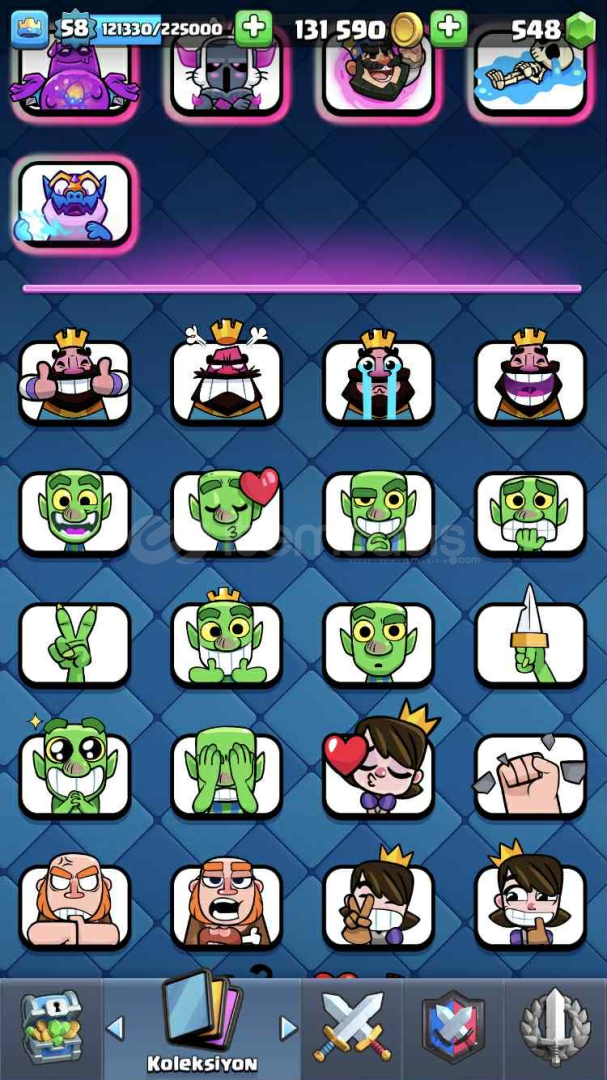Image resolution: width=607 pixels, height=1080 pixels.
Task: Add more gold with the plus button
Action: pos(449,28)
